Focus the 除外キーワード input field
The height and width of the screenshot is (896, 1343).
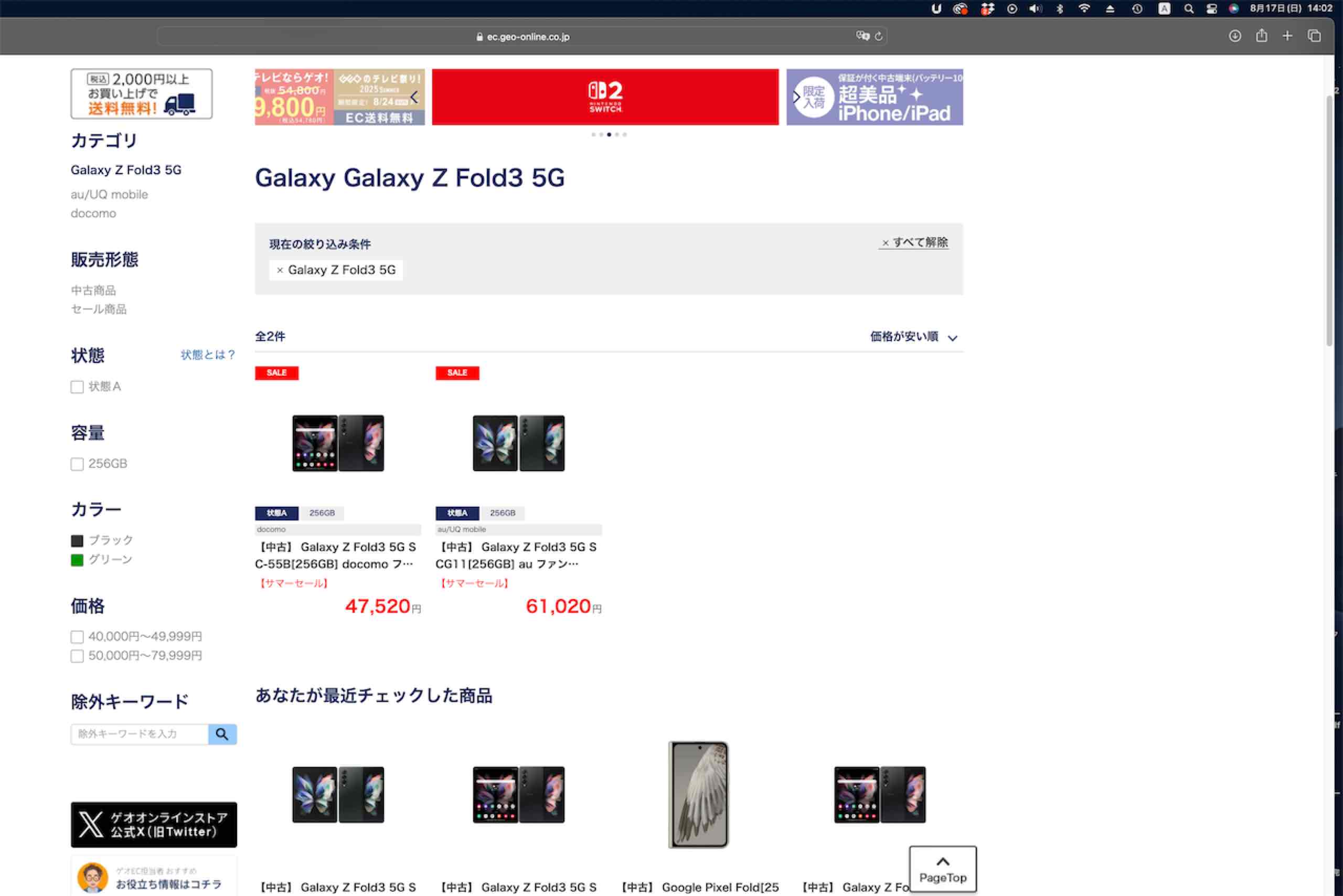(x=140, y=734)
